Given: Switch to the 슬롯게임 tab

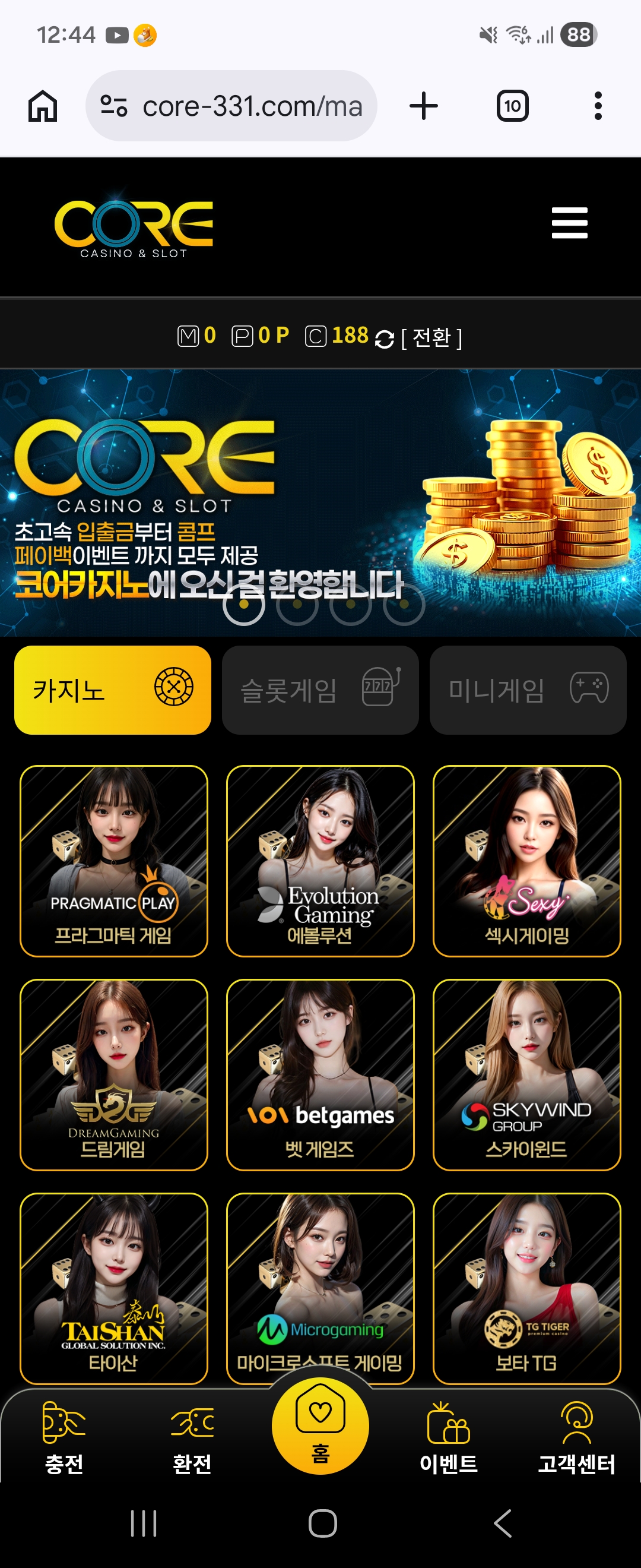Looking at the screenshot, I should (320, 690).
